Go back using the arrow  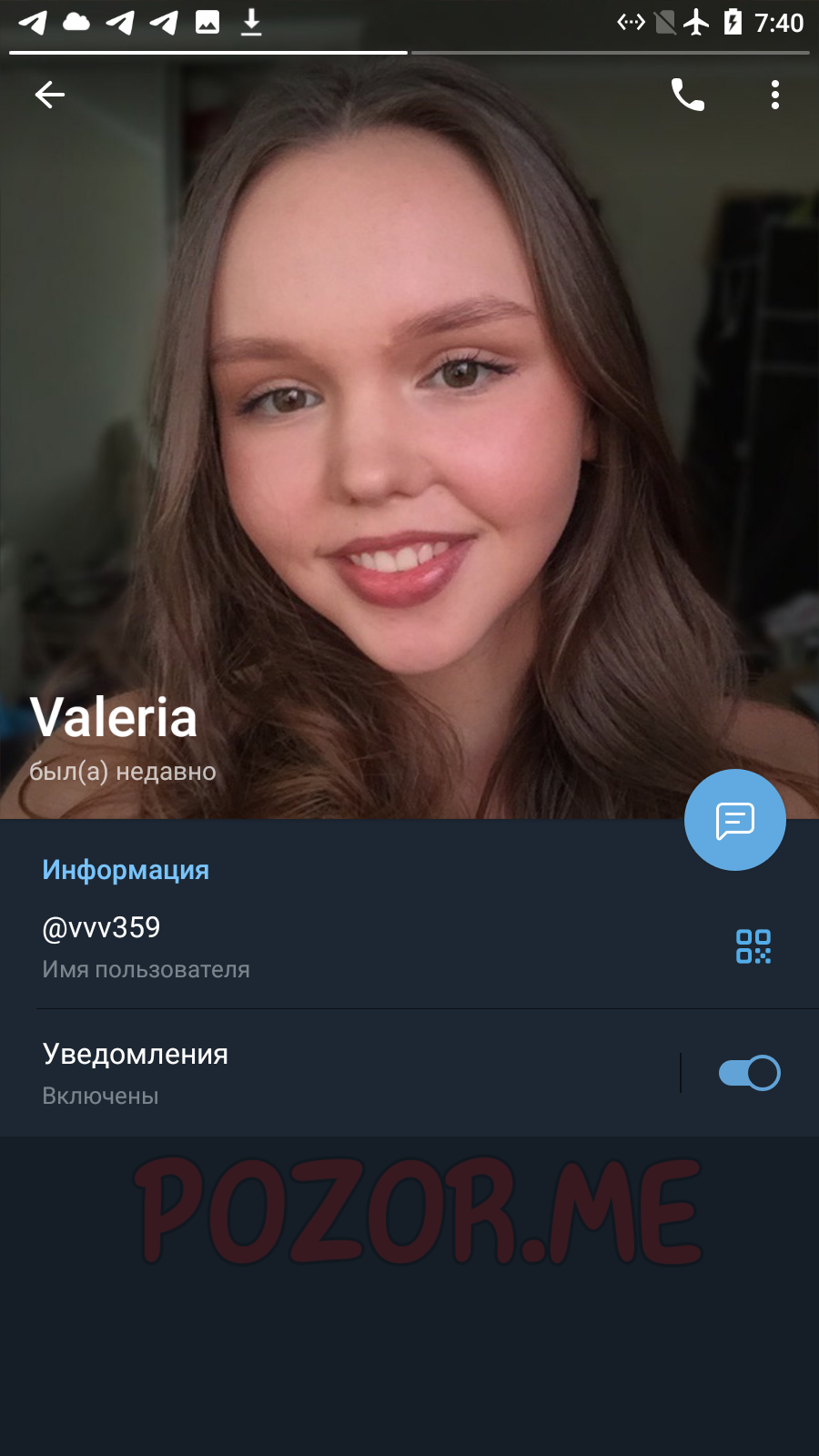coord(50,95)
